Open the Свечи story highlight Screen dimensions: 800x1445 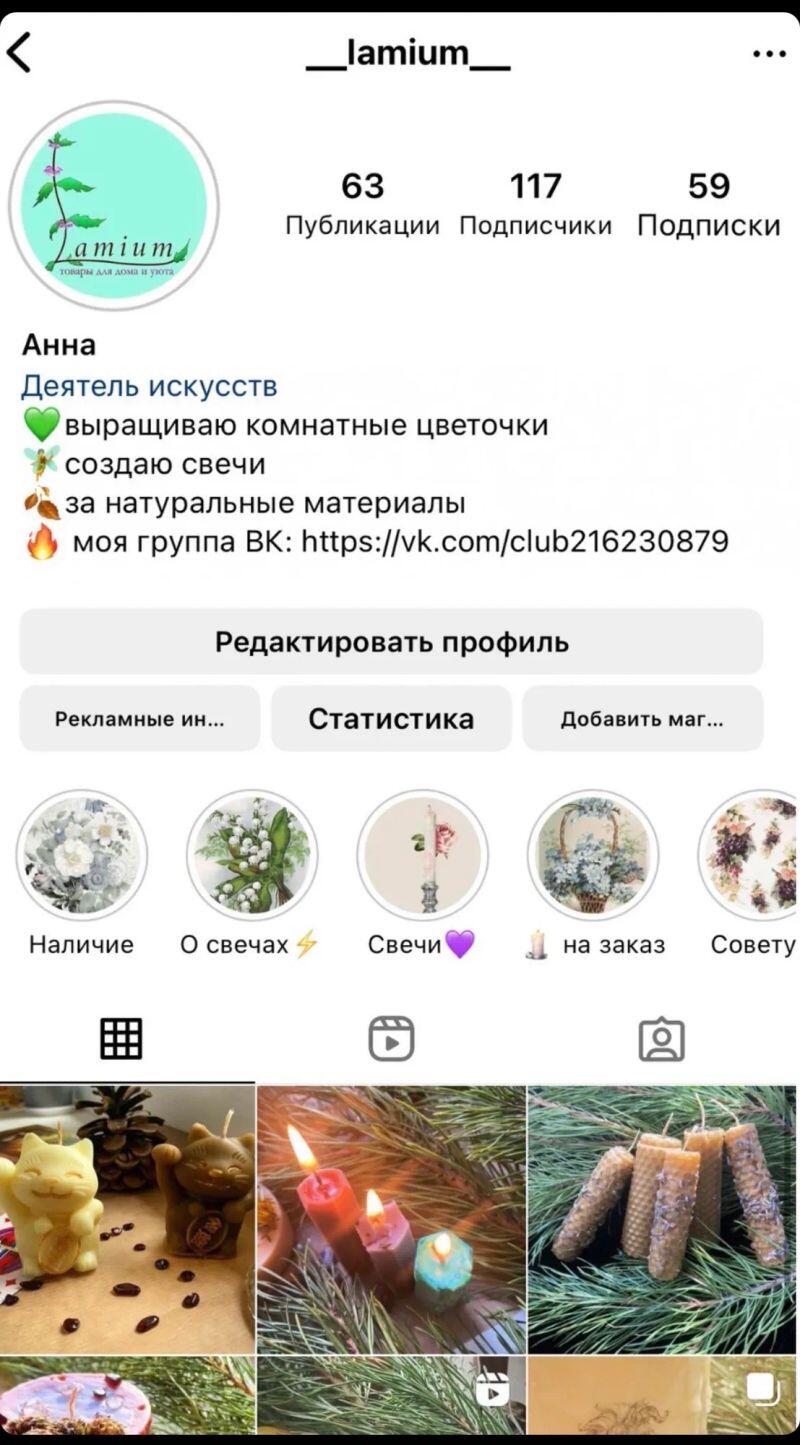tap(422, 855)
